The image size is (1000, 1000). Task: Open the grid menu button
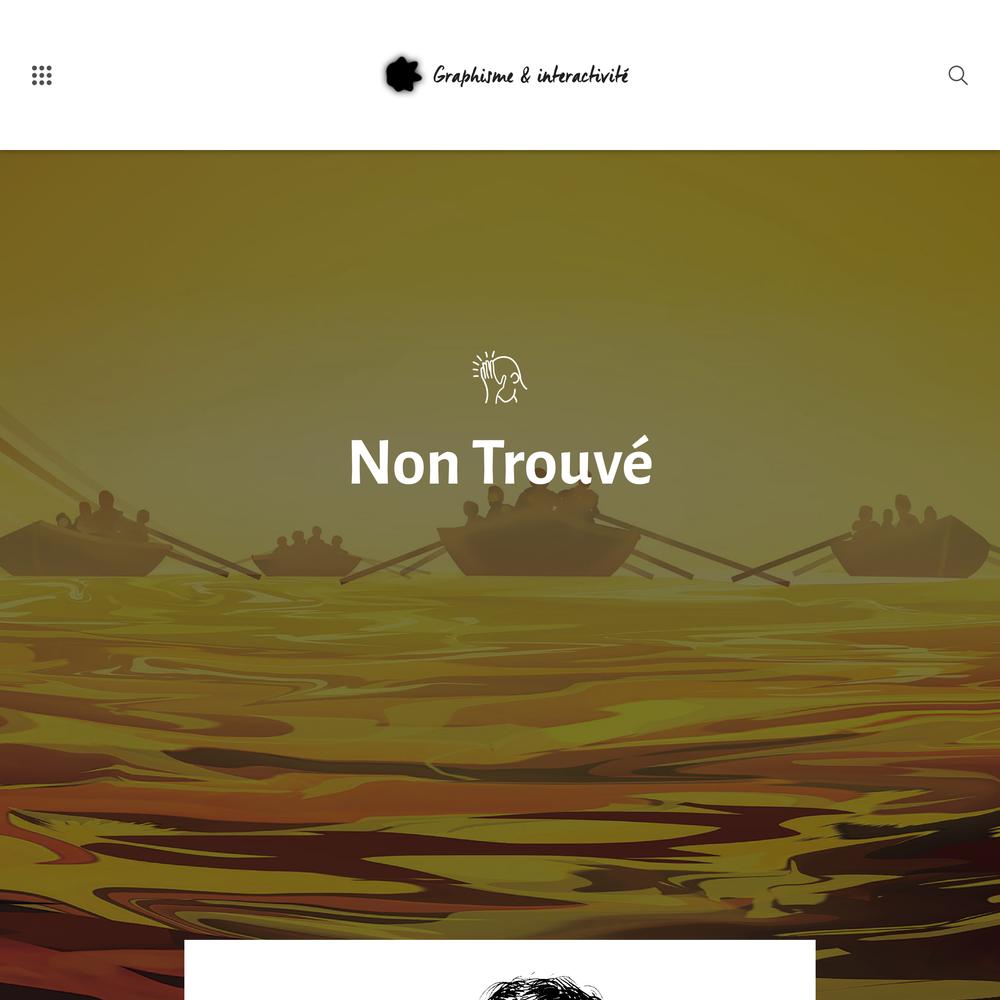click(42, 75)
